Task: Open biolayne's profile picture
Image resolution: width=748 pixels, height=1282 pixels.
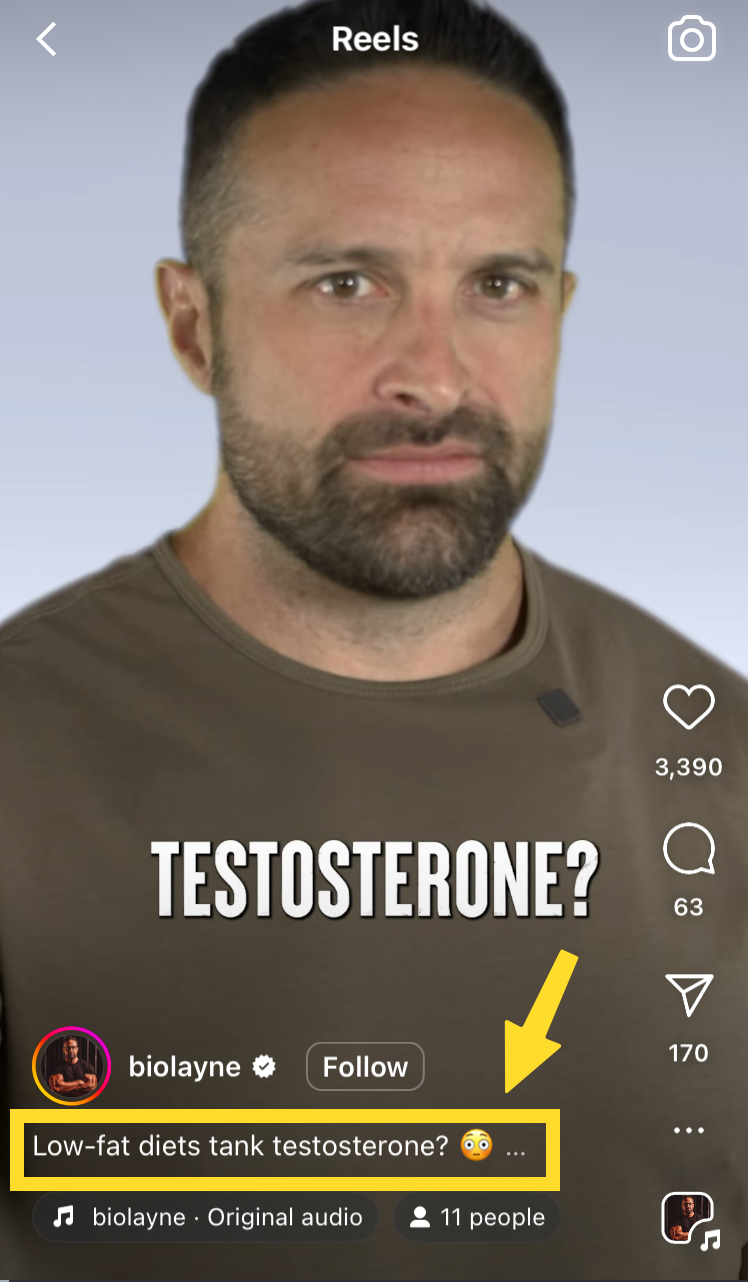Action: click(71, 1066)
